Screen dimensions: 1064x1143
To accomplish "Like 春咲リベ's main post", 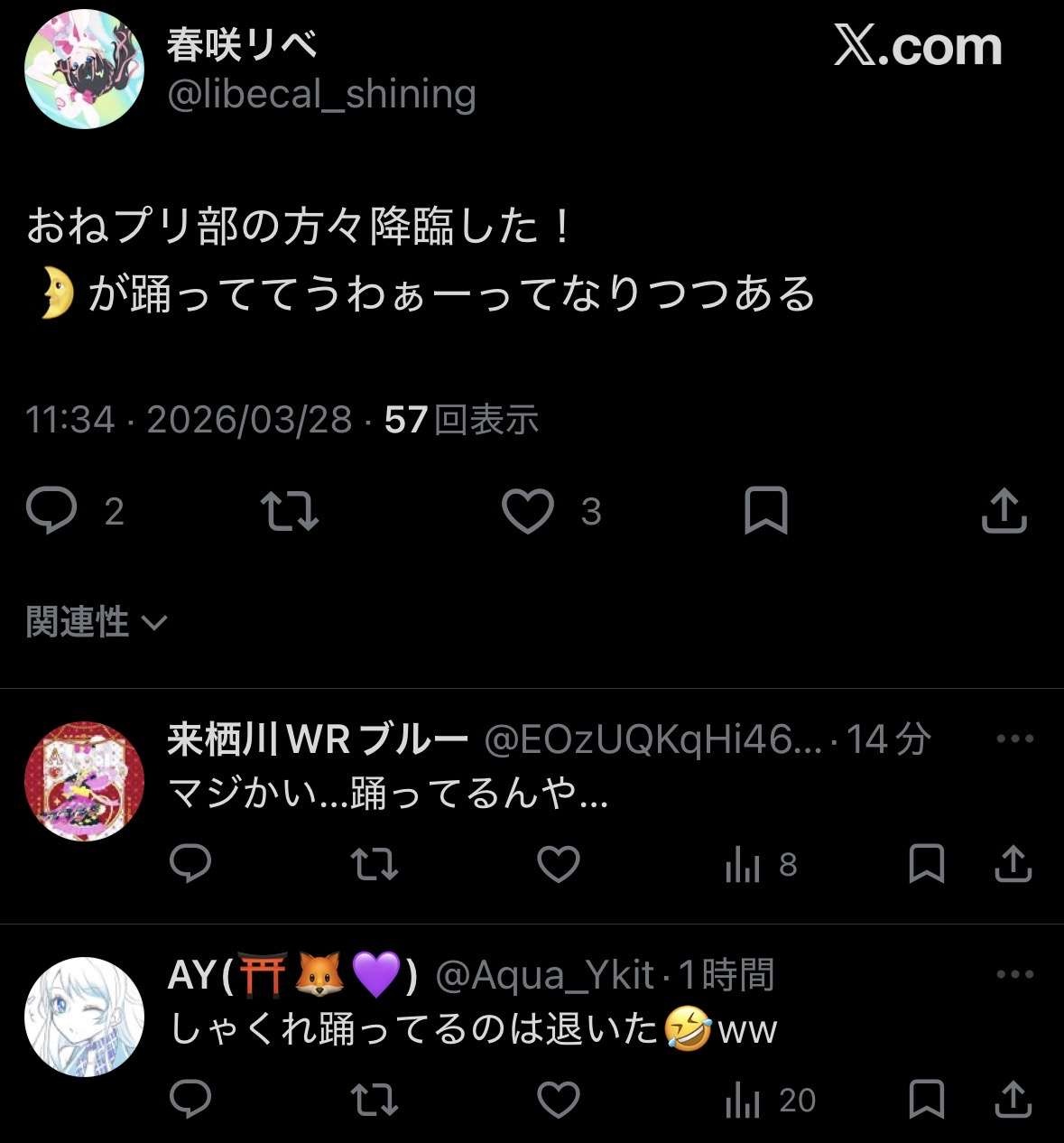I will (x=528, y=511).
